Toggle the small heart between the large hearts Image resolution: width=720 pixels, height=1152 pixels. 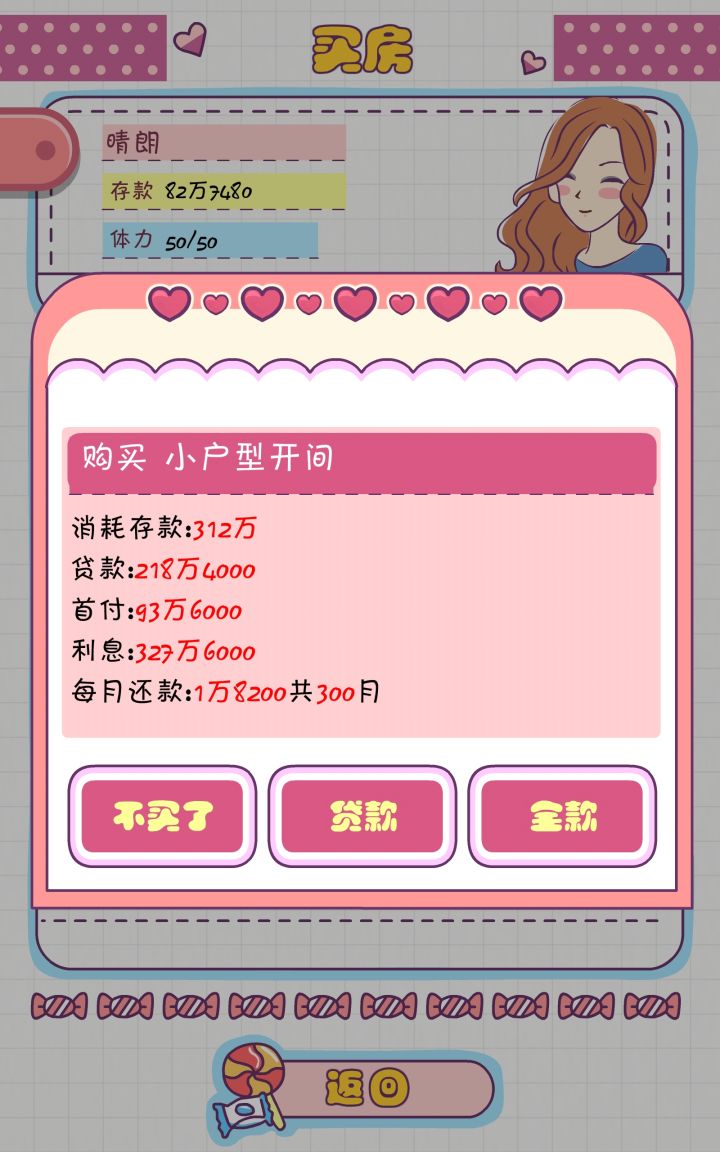tap(214, 303)
